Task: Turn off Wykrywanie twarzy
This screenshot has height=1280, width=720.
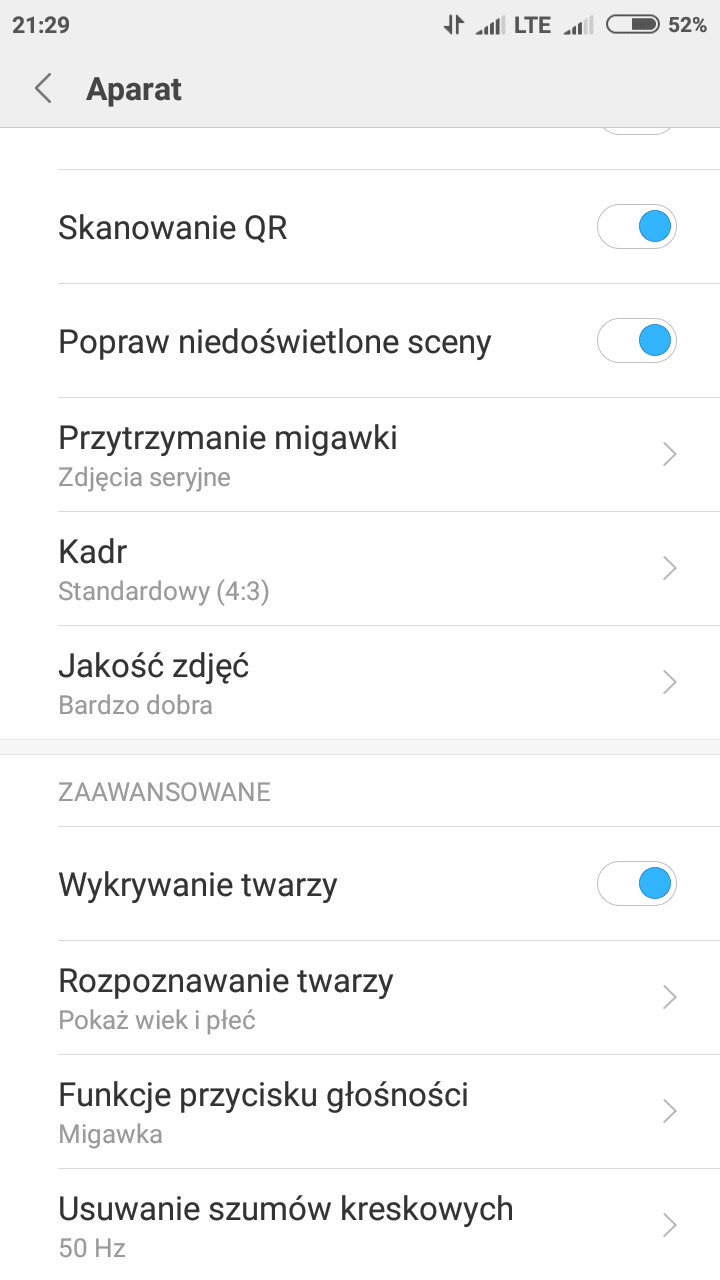Action: 636,884
